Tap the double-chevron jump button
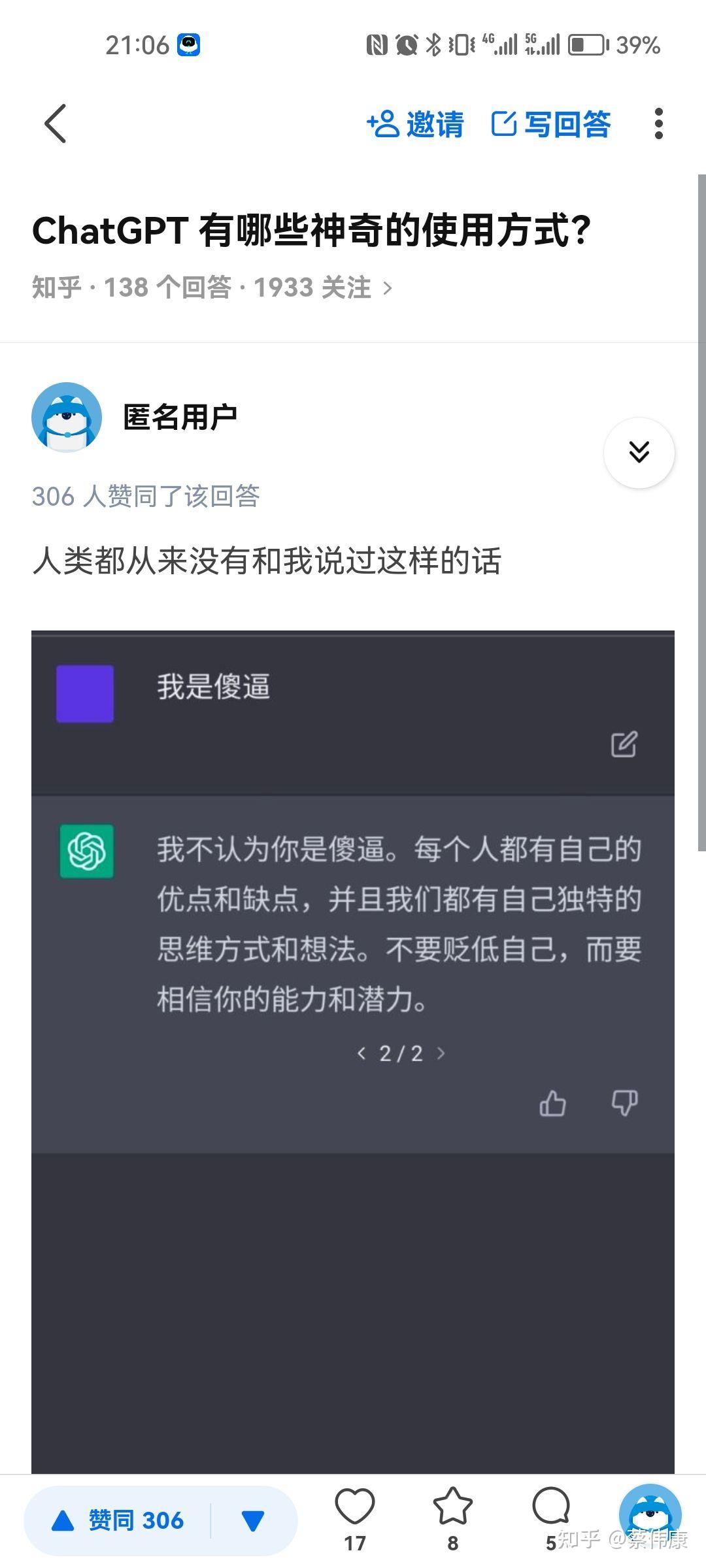 pos(639,452)
